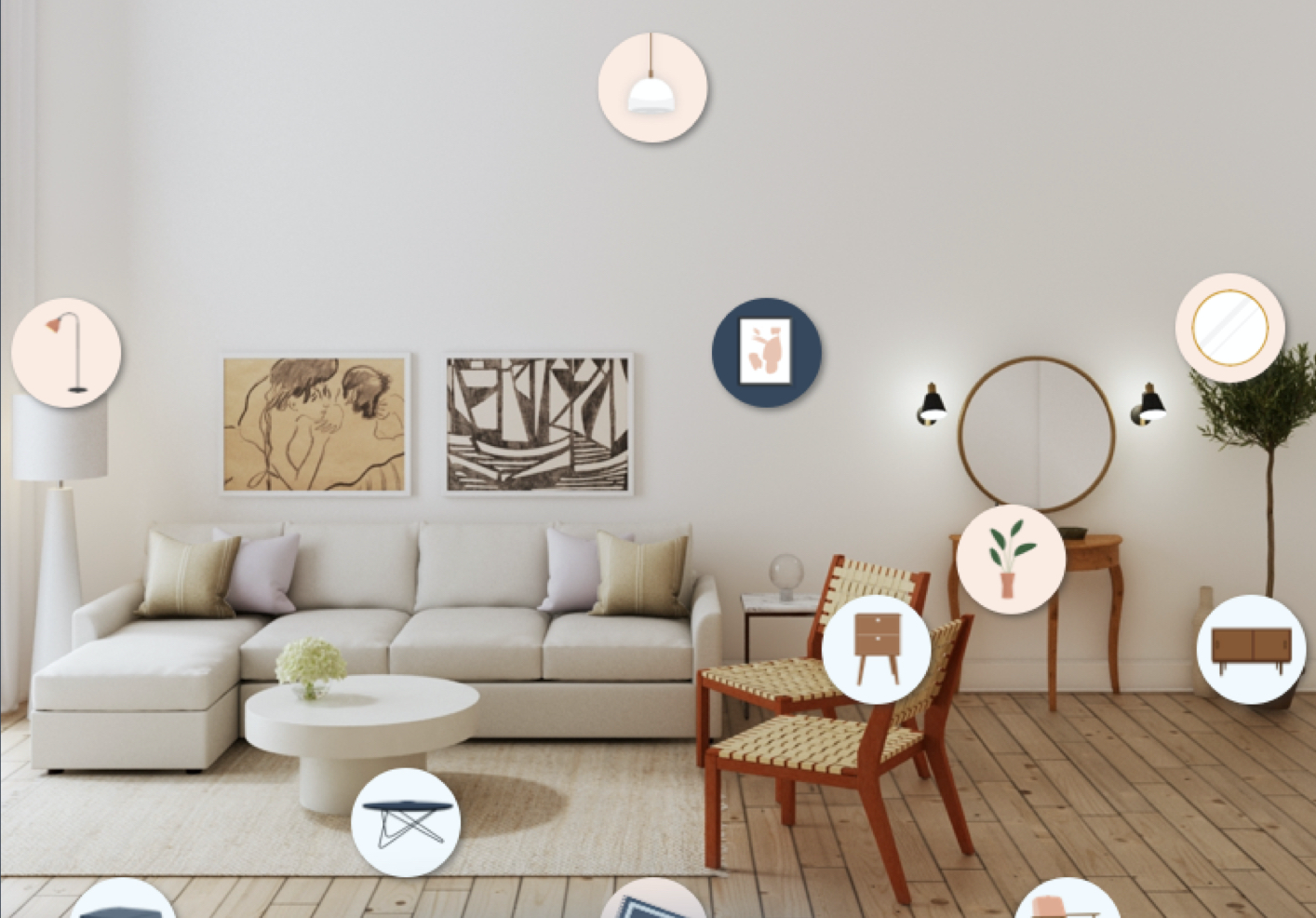Select the pendant ceiling lamp hotspot
Image resolution: width=1316 pixels, height=918 pixels.
652,88
